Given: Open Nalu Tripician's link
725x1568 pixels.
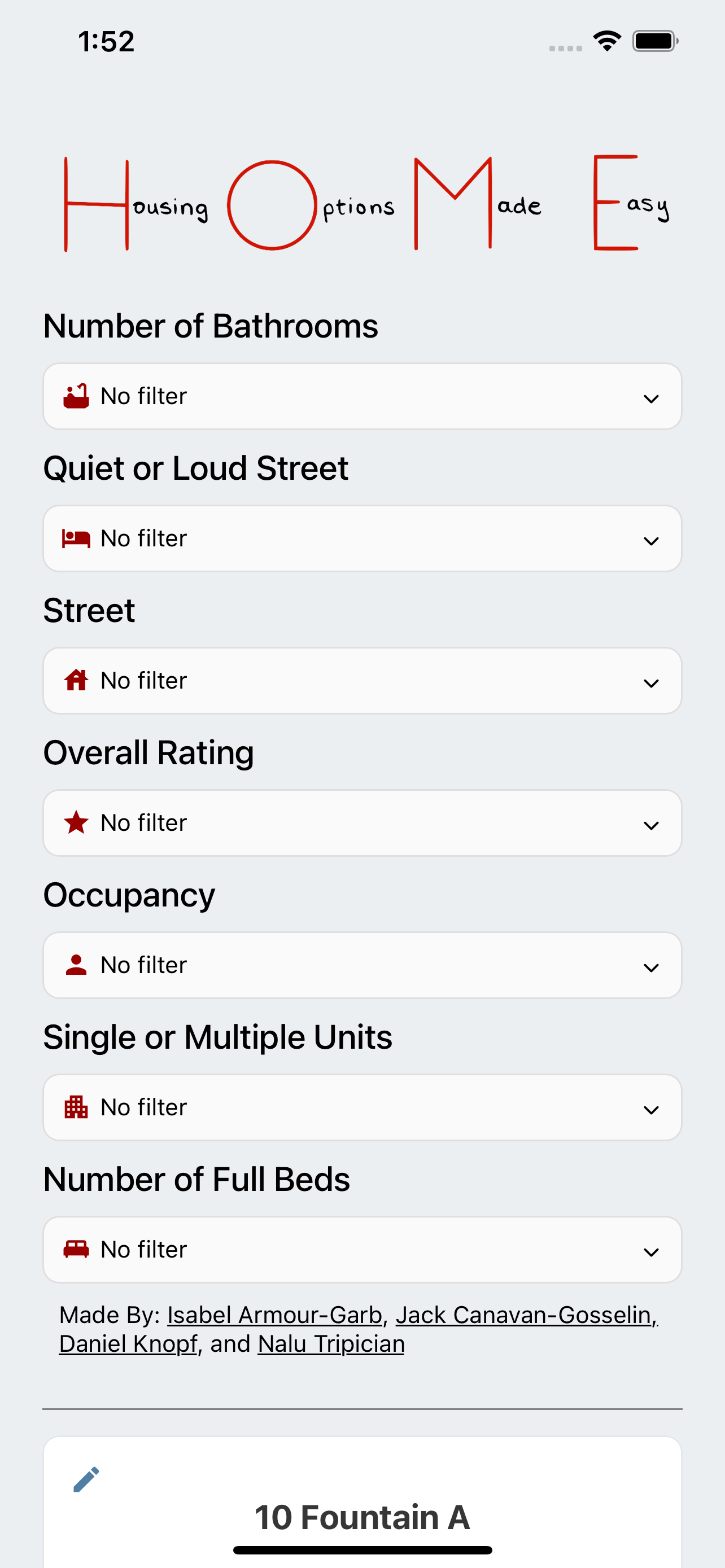Looking at the screenshot, I should pos(331,1343).
